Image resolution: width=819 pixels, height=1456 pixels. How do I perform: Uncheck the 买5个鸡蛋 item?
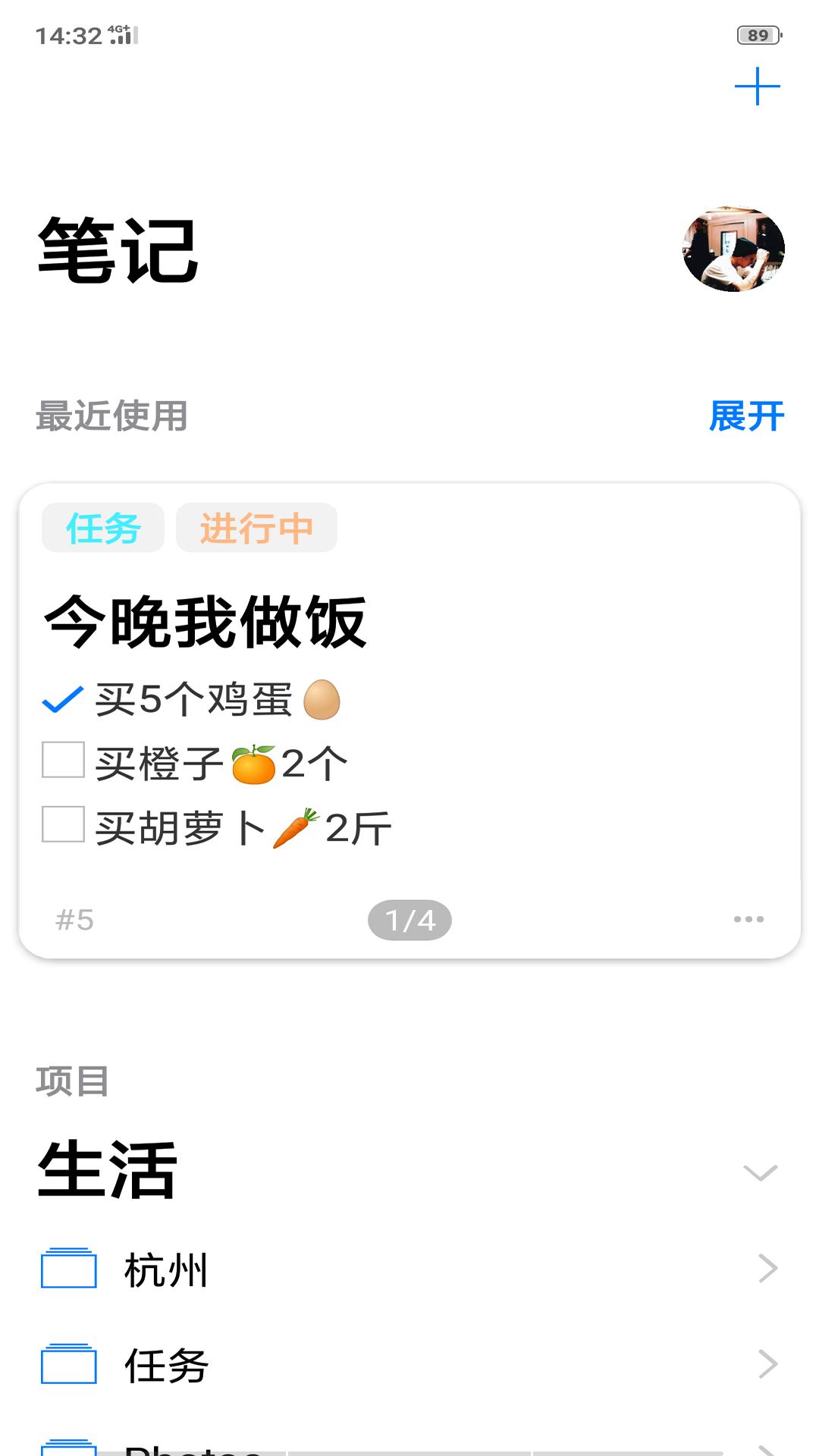point(62,700)
